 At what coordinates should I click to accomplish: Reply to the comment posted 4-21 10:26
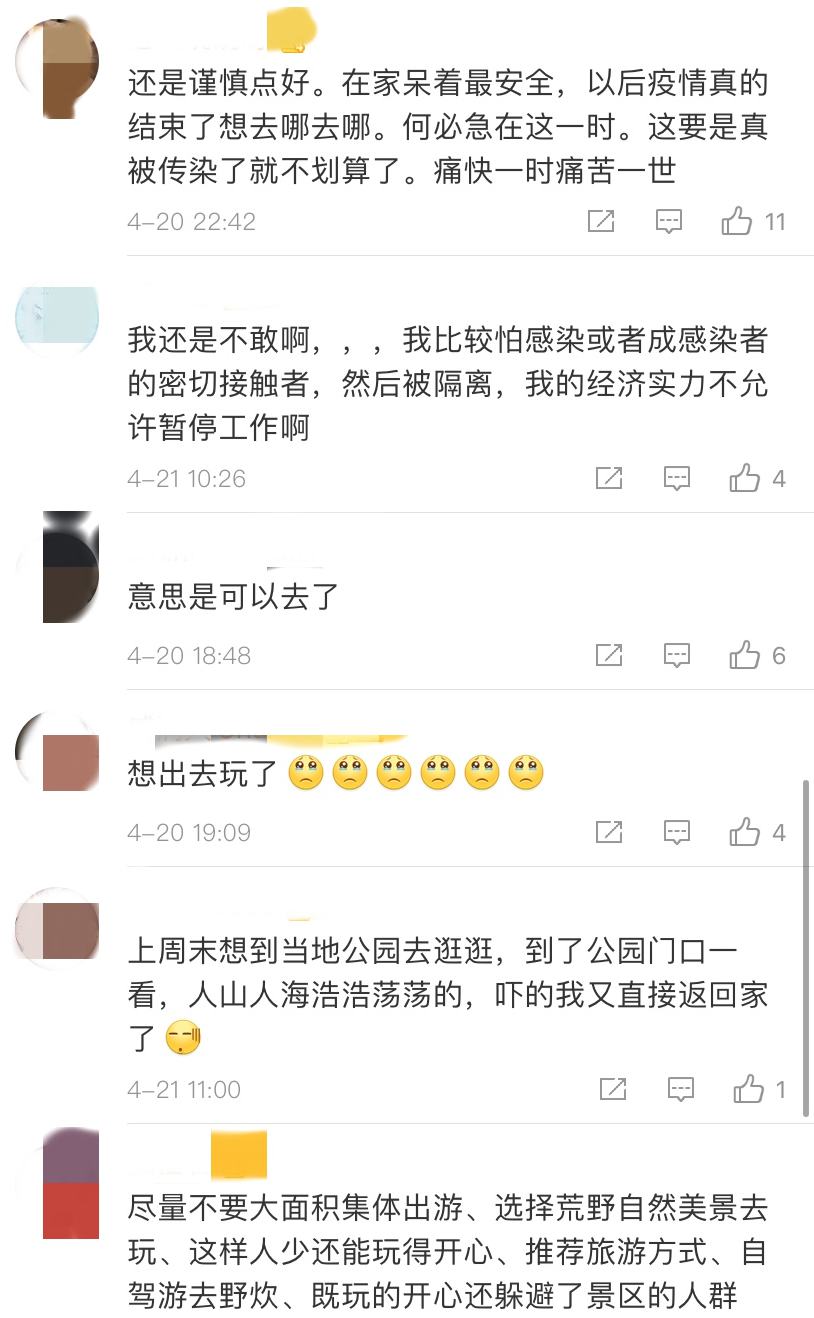(x=677, y=478)
